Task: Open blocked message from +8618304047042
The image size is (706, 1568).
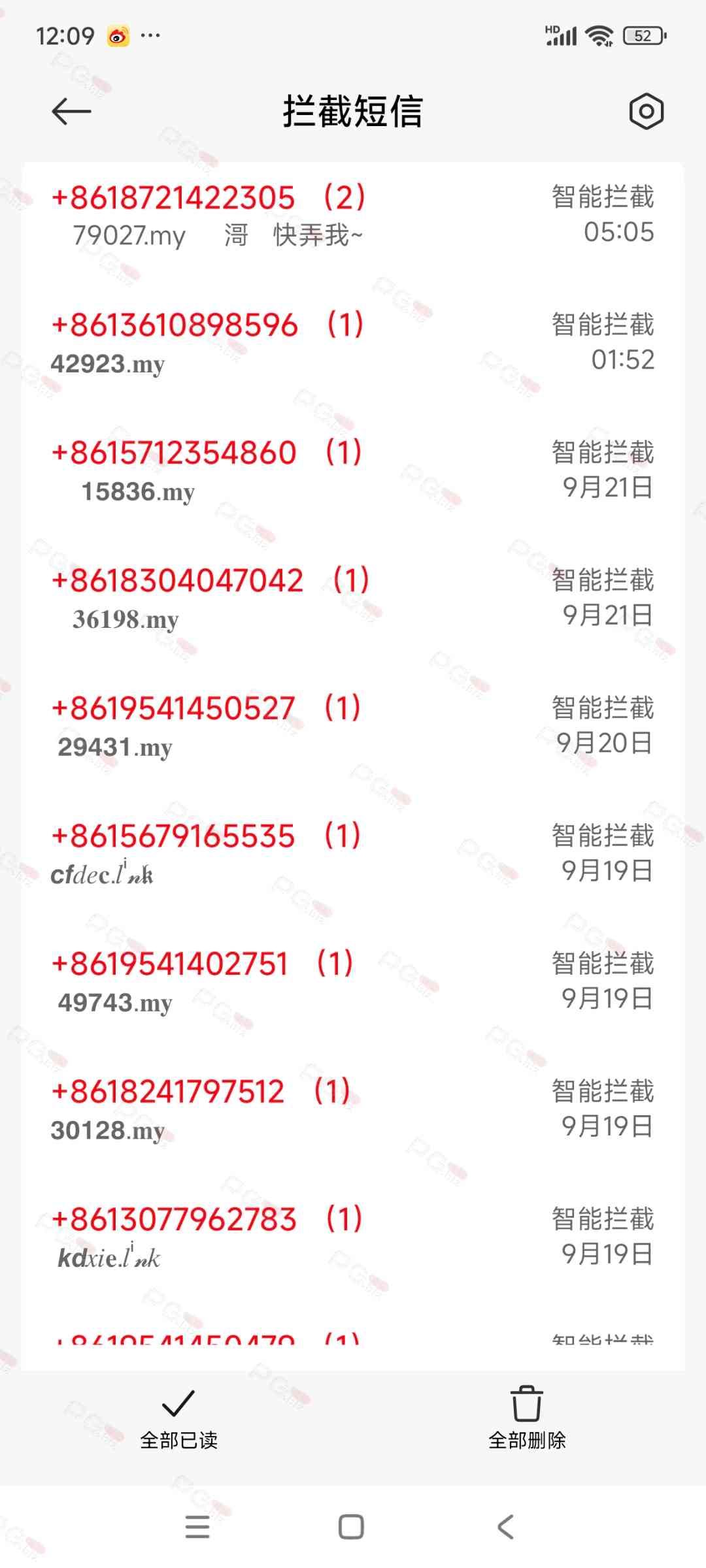Action: 353,598
